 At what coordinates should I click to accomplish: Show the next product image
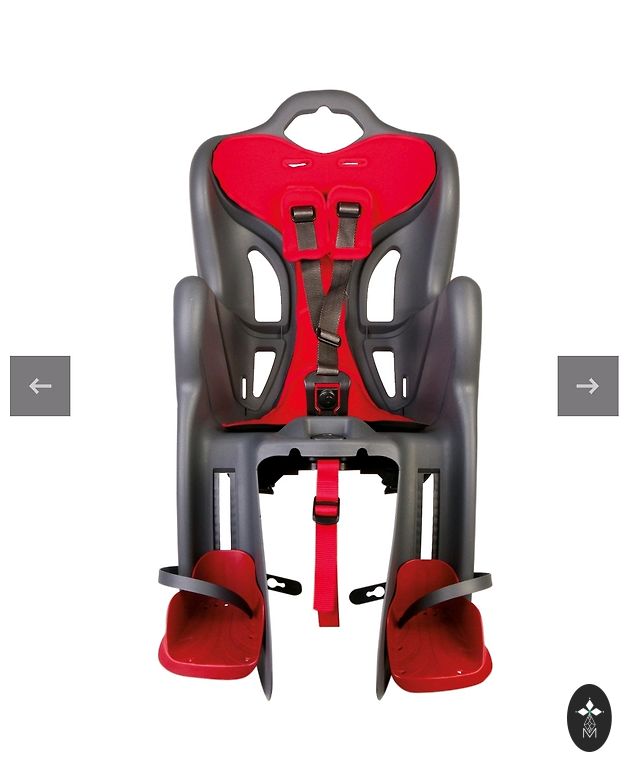(x=588, y=386)
